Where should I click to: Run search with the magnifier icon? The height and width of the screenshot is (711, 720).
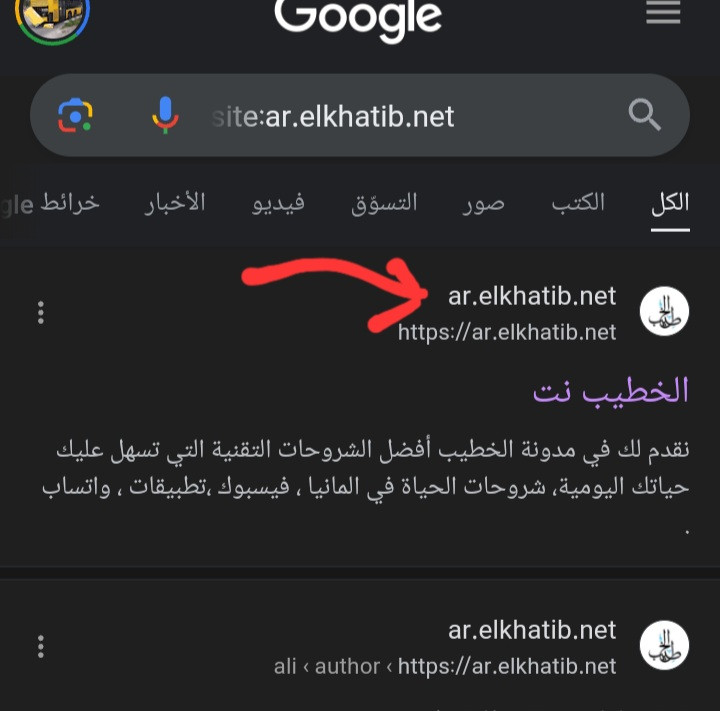[645, 115]
